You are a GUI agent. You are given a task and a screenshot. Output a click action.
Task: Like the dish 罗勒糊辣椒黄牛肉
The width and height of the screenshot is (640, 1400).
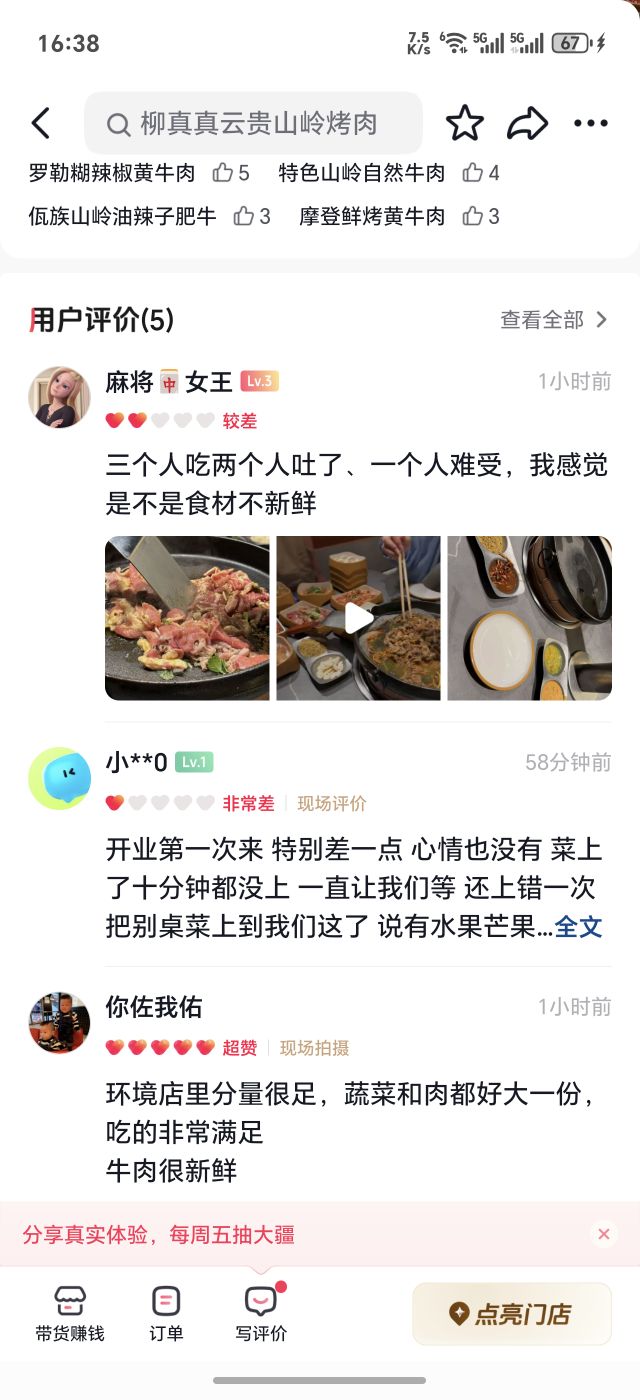231,173
